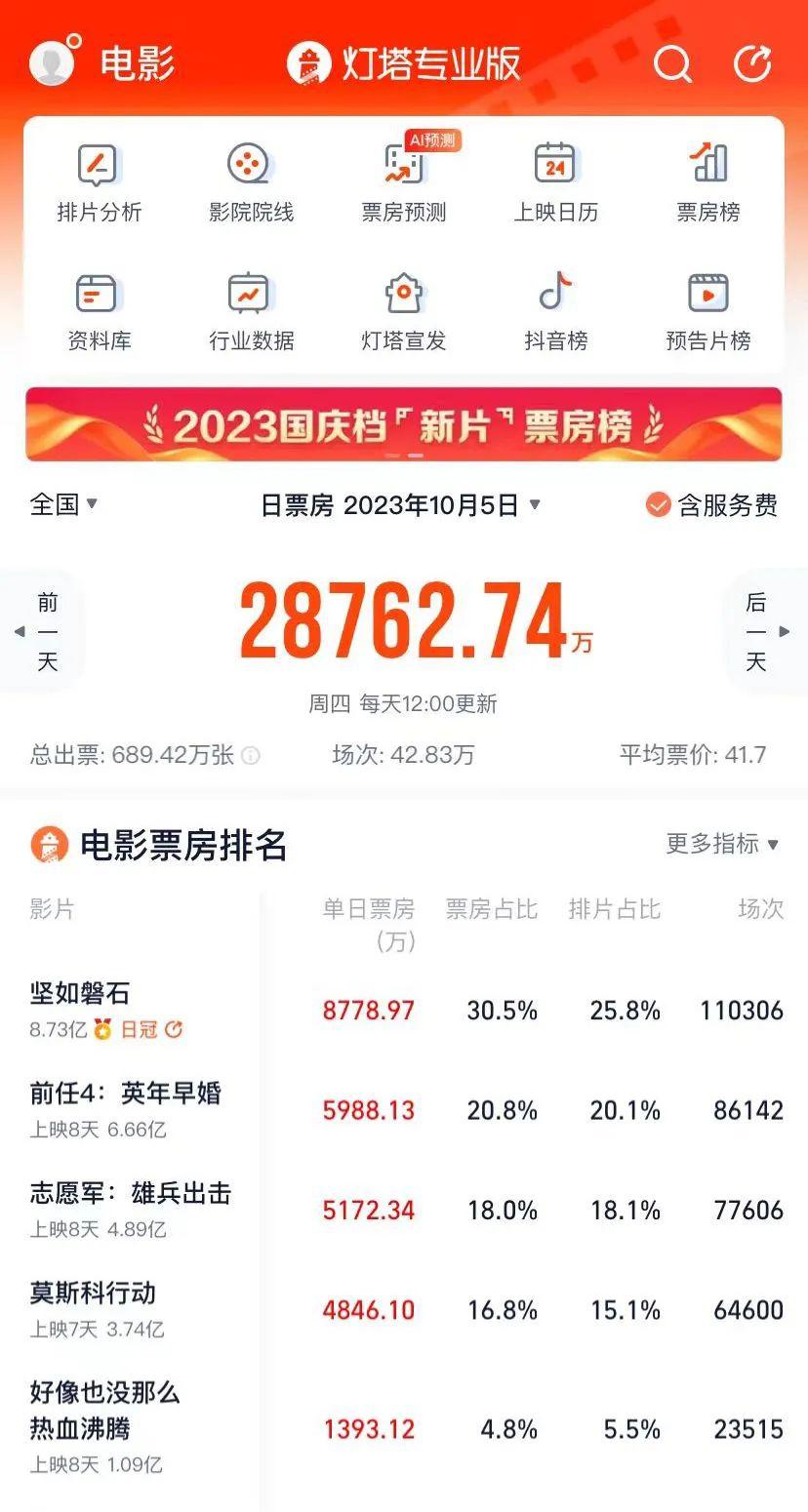The width and height of the screenshot is (808, 1512).
Task: Open the 2023国庆档新片票房榜 banner
Action: point(404,424)
